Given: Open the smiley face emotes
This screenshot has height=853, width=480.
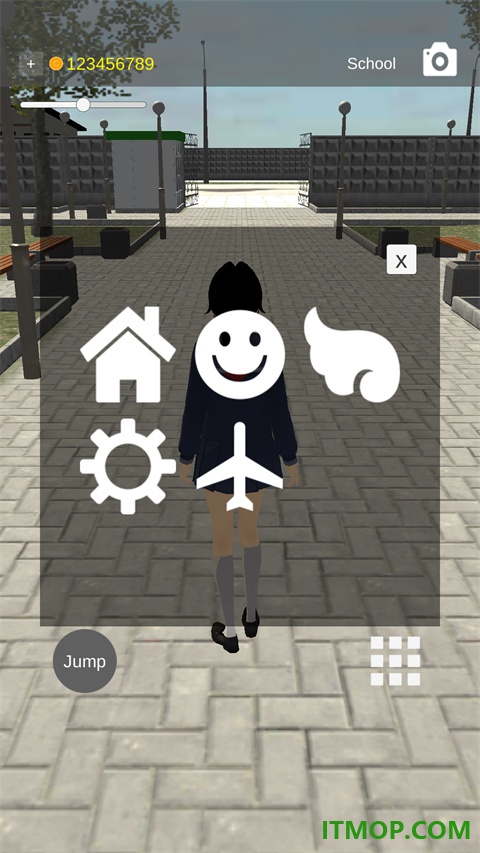Looking at the screenshot, I should tap(240, 355).
